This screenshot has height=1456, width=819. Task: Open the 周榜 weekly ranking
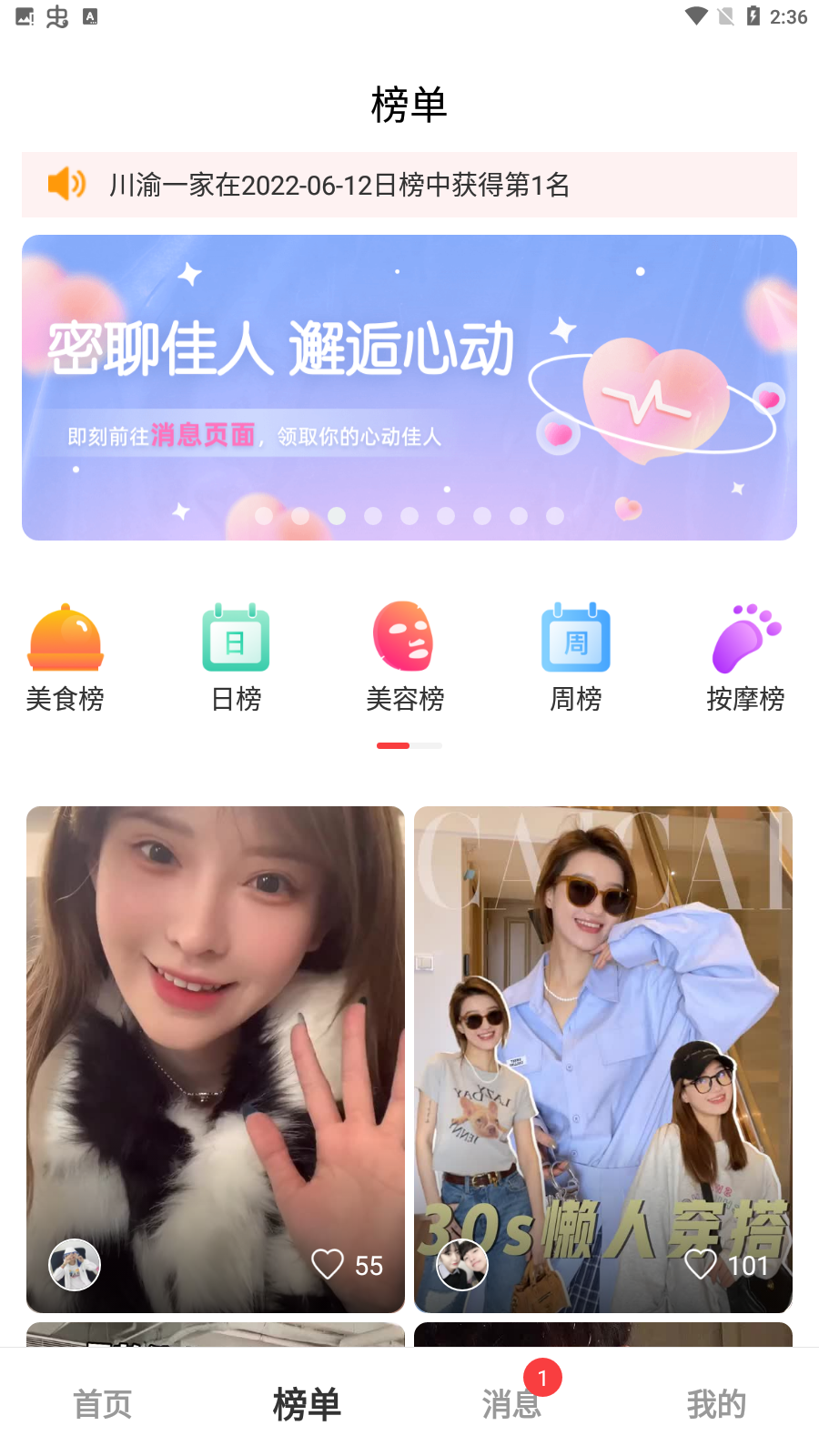click(x=575, y=657)
